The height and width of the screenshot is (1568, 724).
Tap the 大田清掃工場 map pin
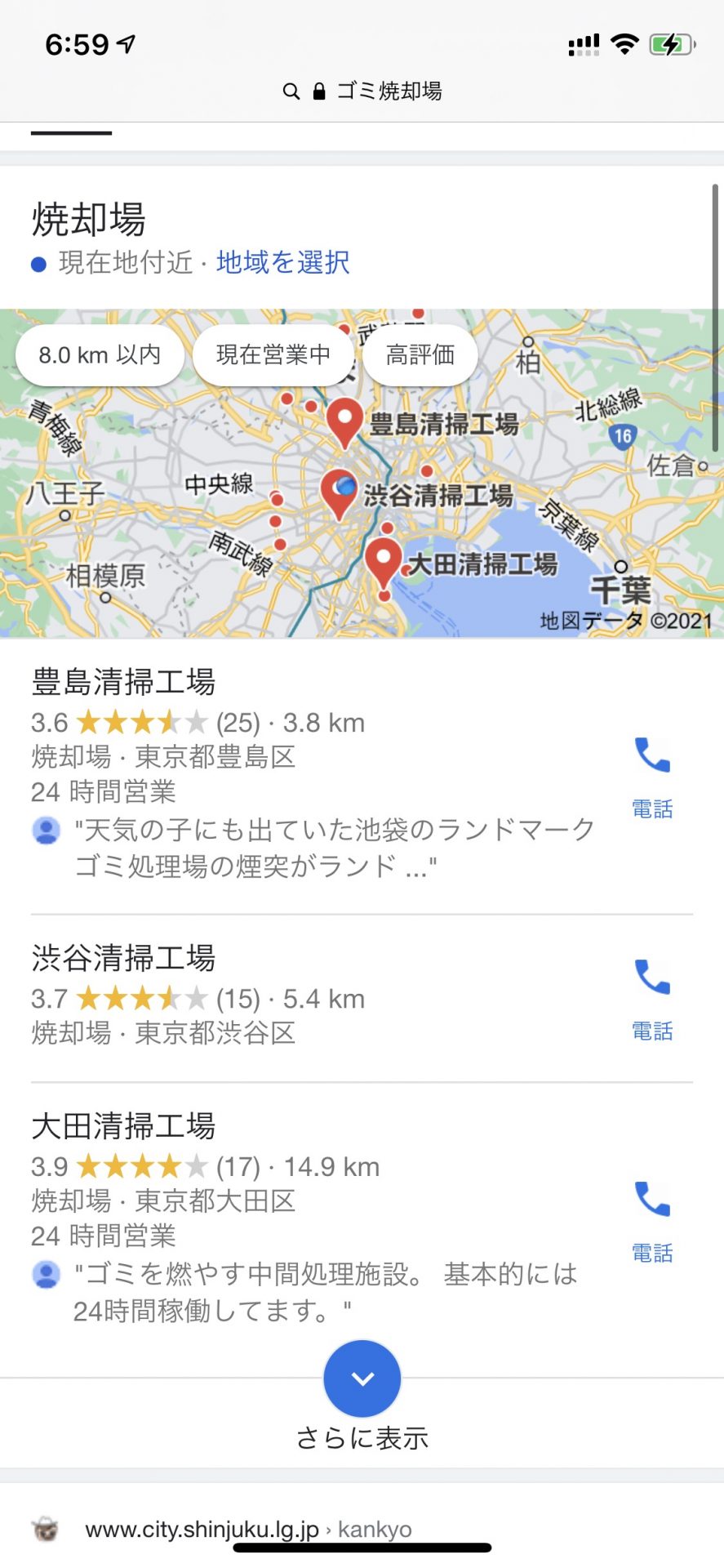point(383,562)
